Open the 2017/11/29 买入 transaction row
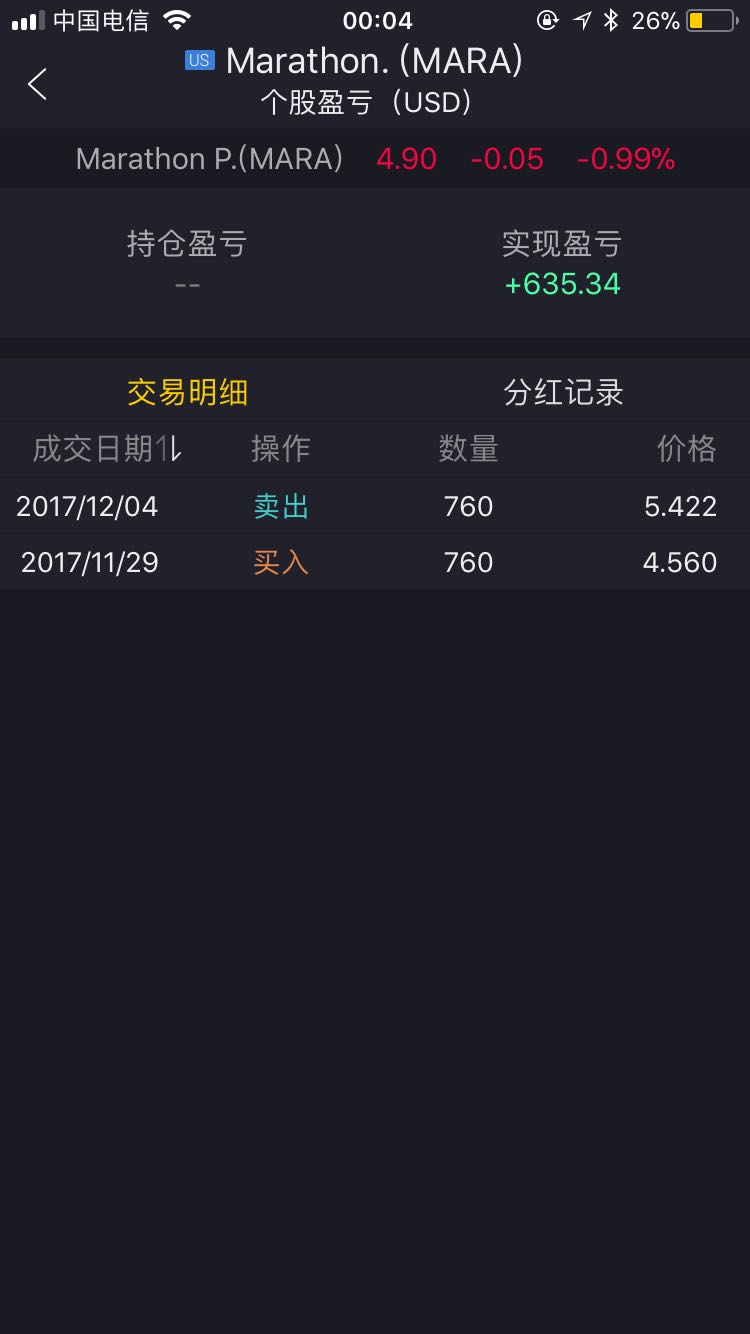Image resolution: width=750 pixels, height=1334 pixels. click(x=375, y=562)
